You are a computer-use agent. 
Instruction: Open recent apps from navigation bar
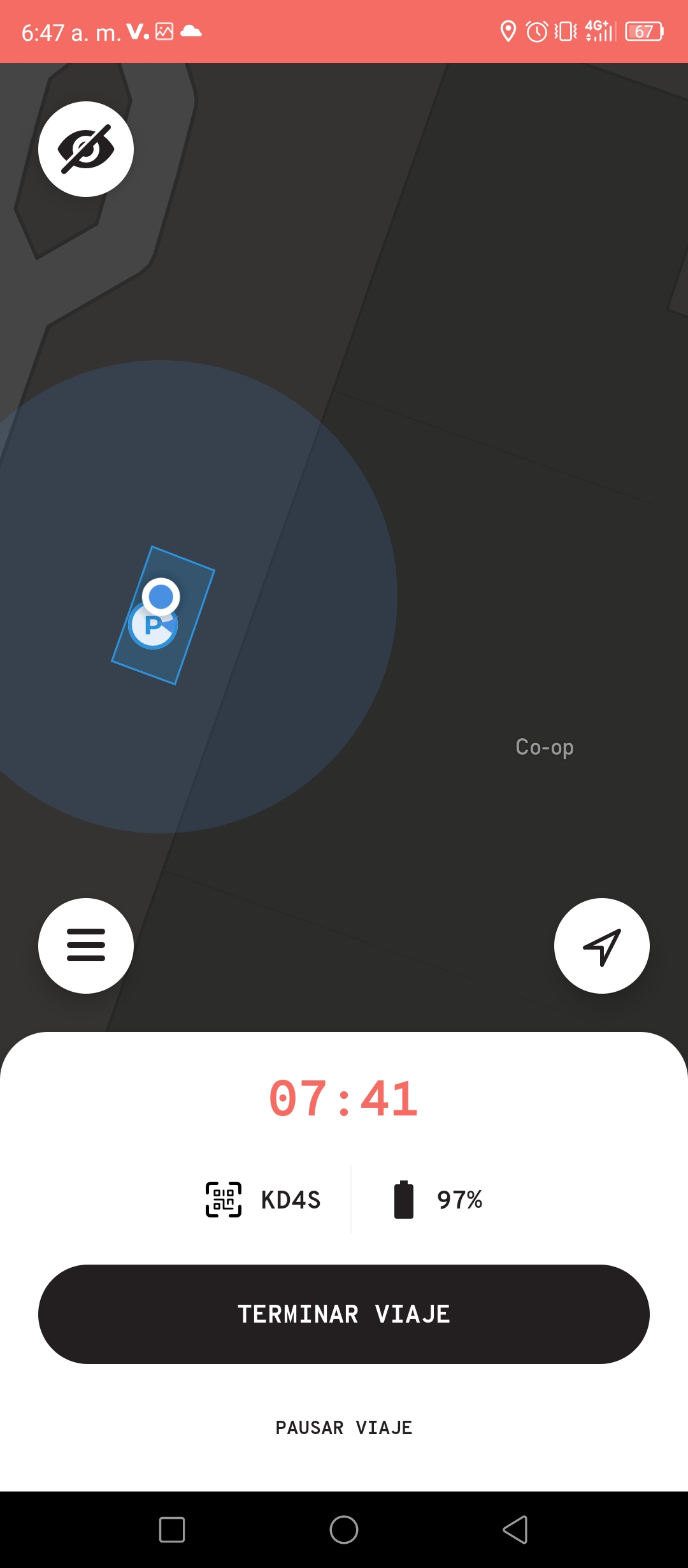[172, 1530]
